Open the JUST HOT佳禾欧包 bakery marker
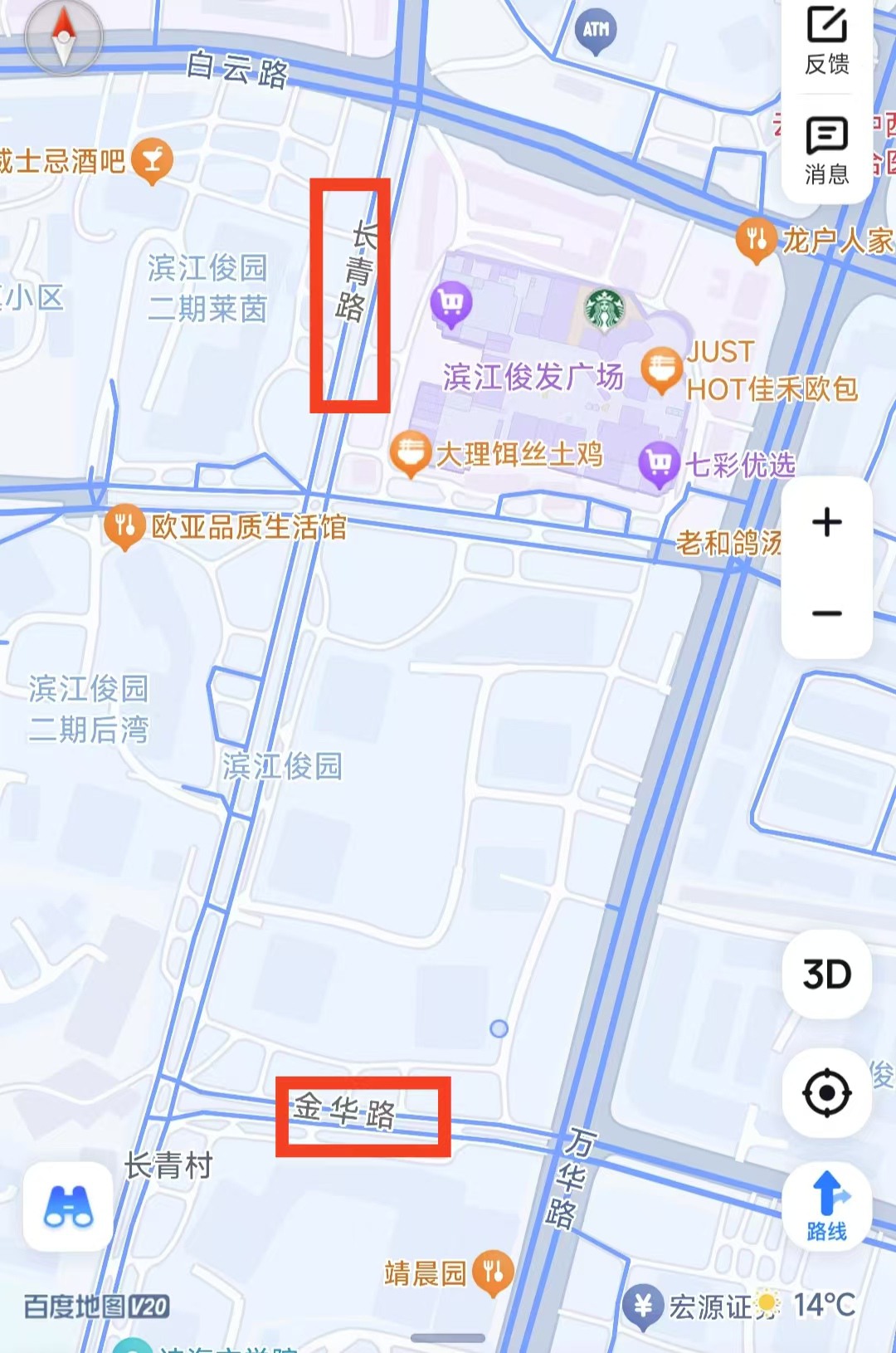Screen dimensions: 896x1353 point(661,369)
